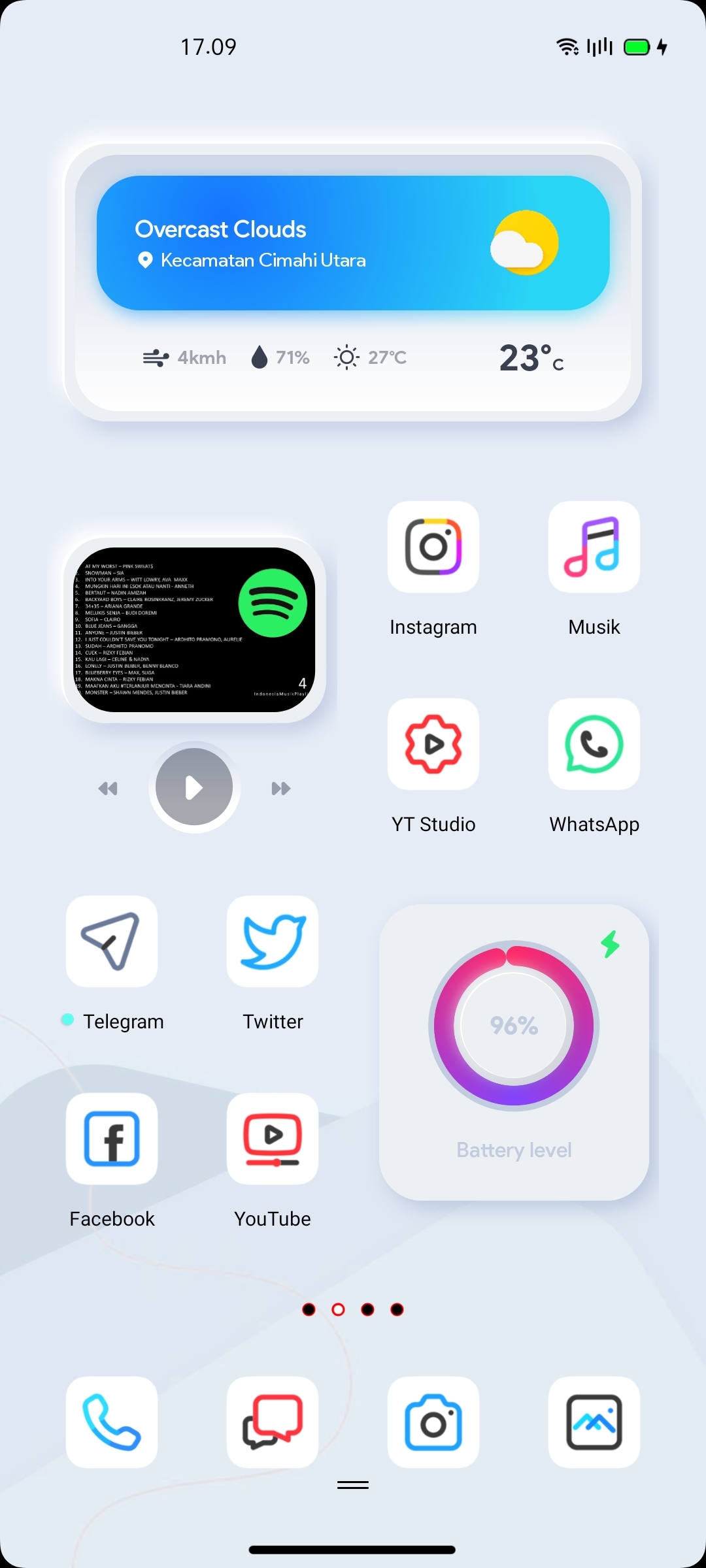Open Facebook
706x1568 pixels.
tap(112, 1139)
